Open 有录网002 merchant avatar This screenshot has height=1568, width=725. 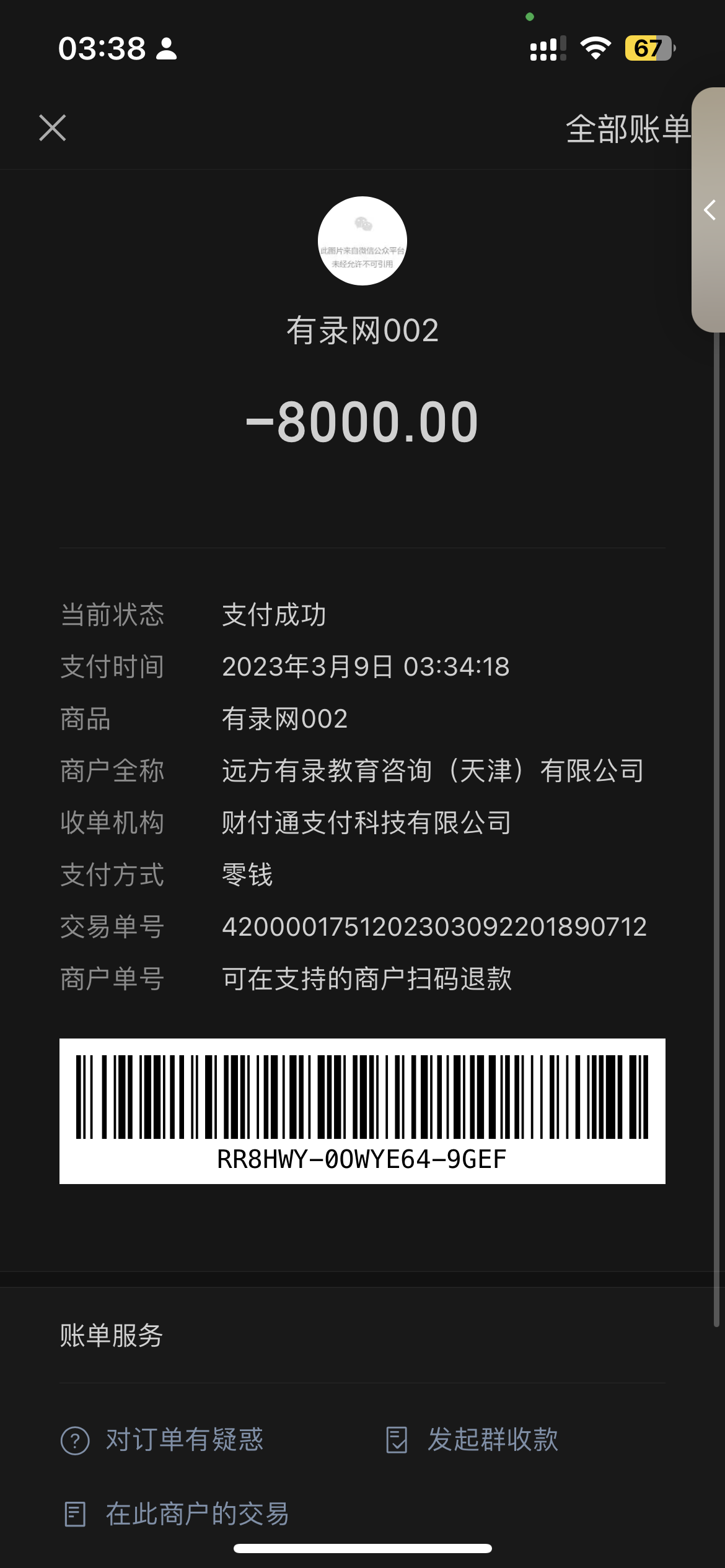362,241
